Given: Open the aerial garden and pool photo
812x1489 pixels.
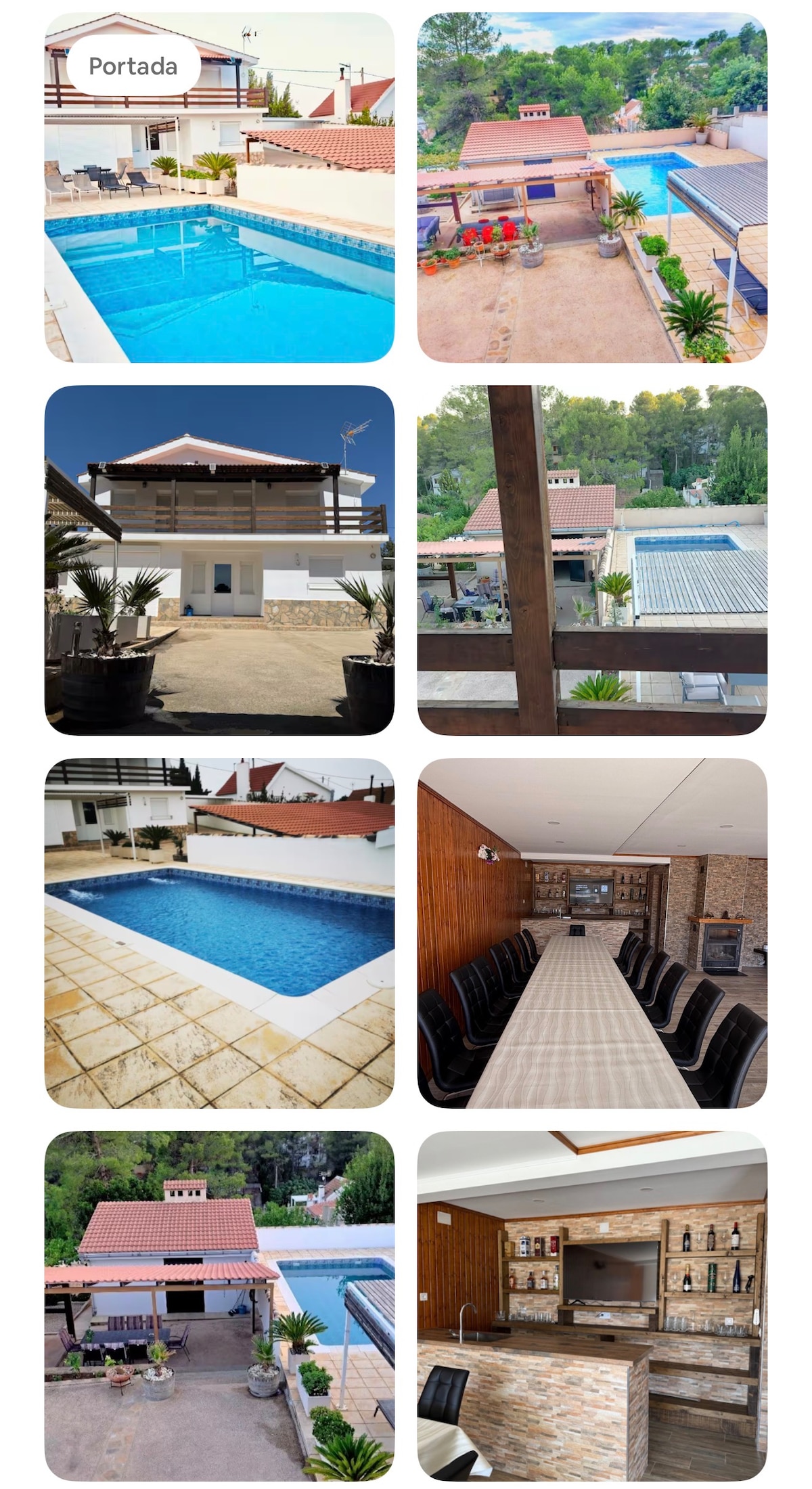Looking at the screenshot, I should [592, 187].
